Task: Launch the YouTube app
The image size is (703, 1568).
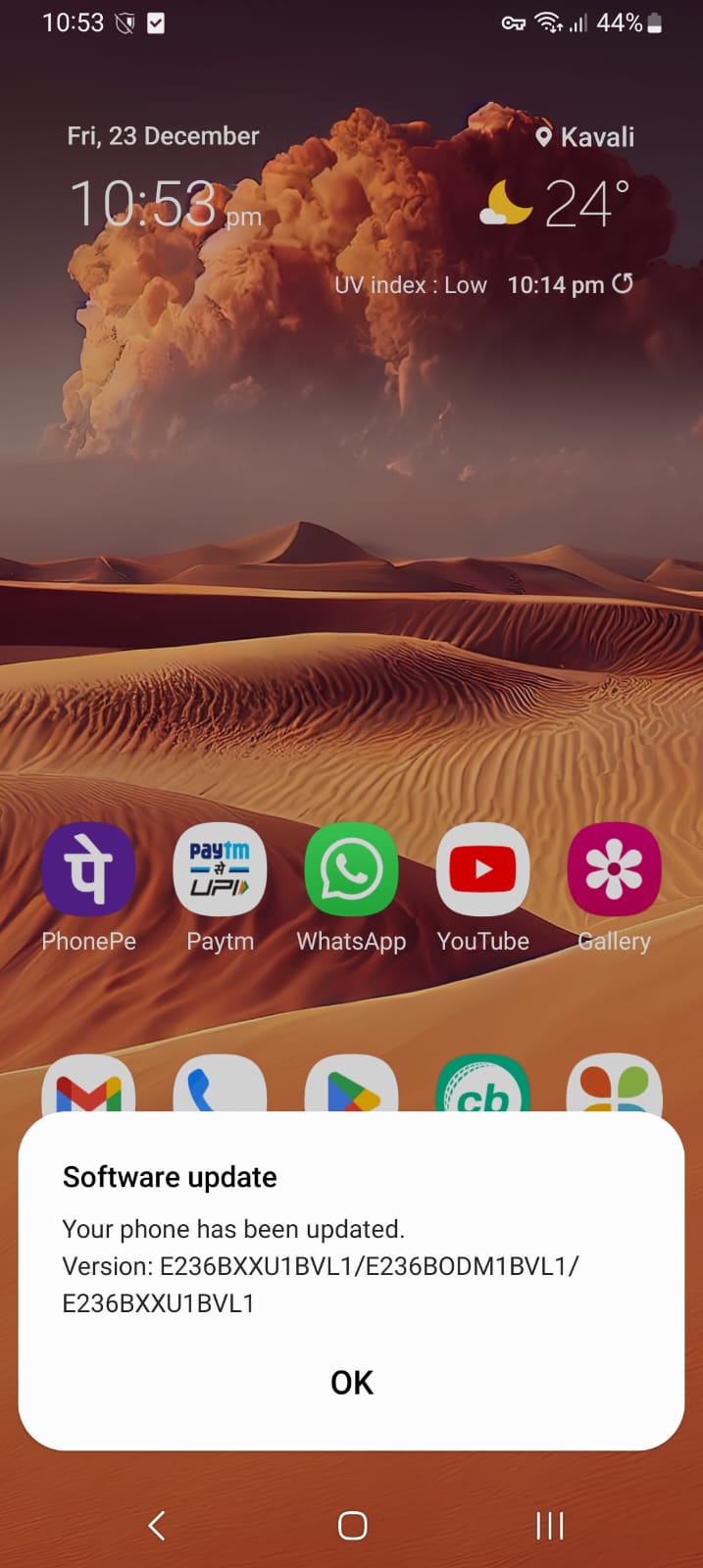Action: pyautogui.click(x=482, y=870)
